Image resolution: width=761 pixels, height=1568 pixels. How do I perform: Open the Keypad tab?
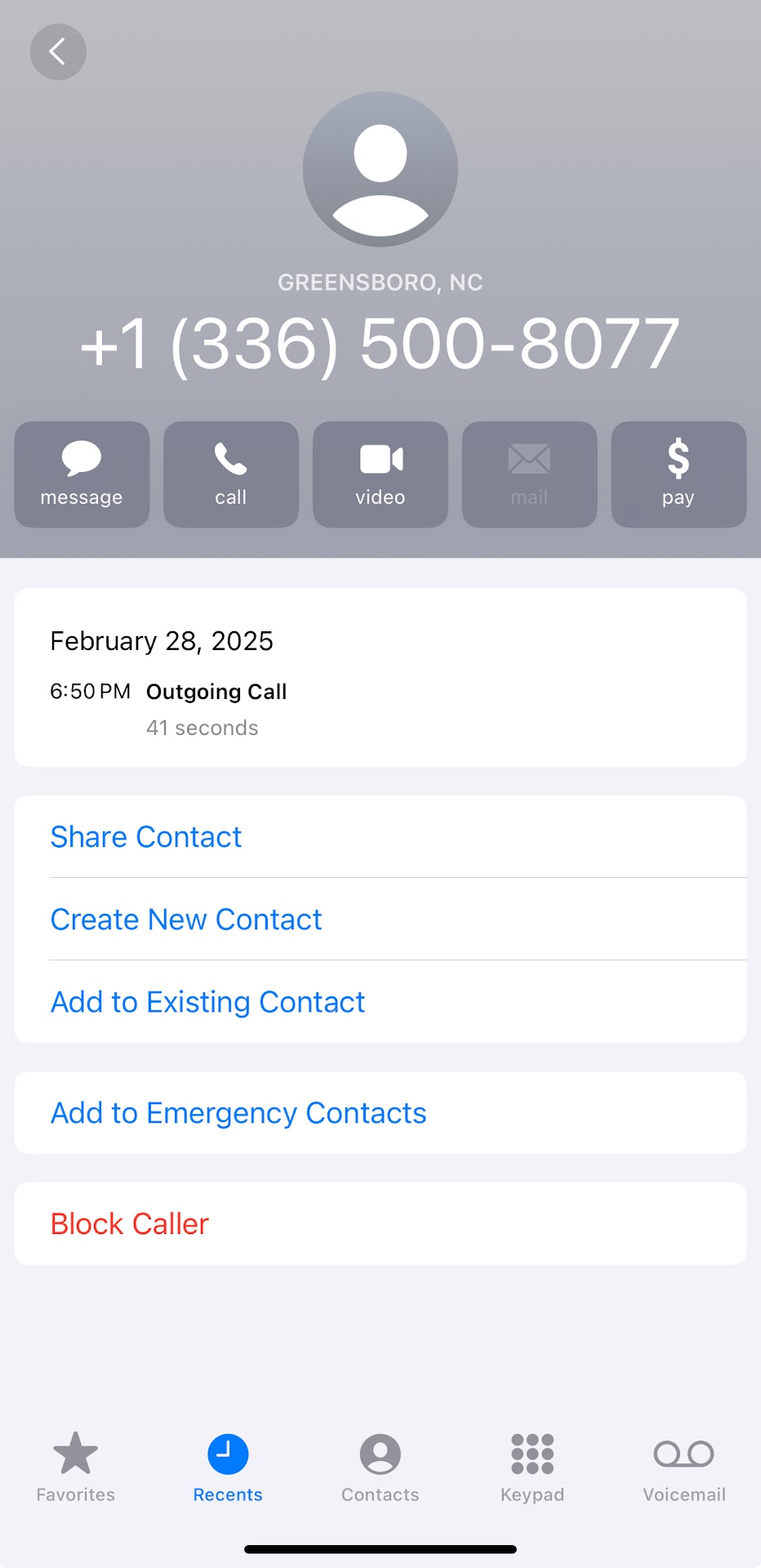(532, 1468)
